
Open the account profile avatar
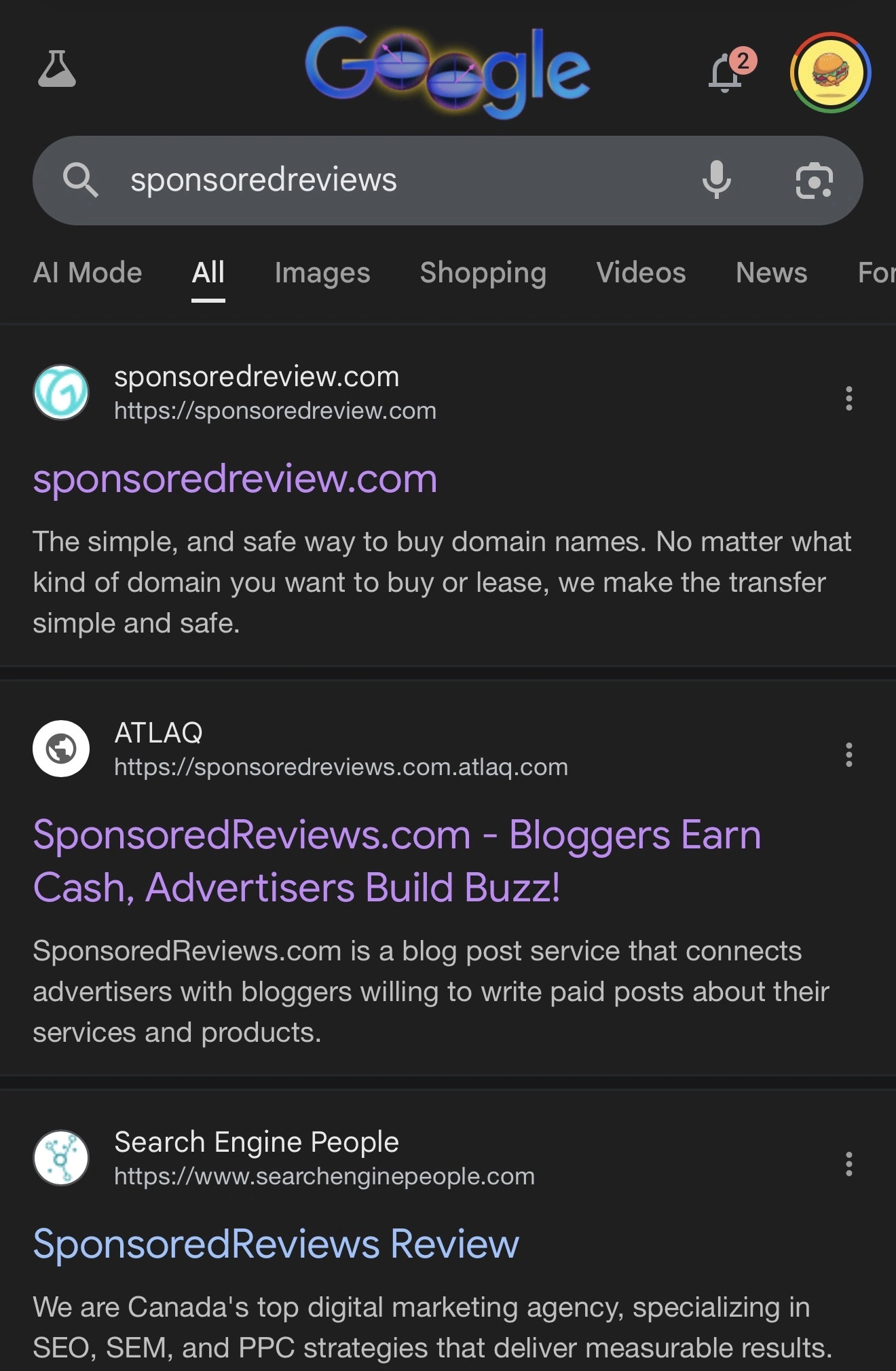tap(830, 73)
